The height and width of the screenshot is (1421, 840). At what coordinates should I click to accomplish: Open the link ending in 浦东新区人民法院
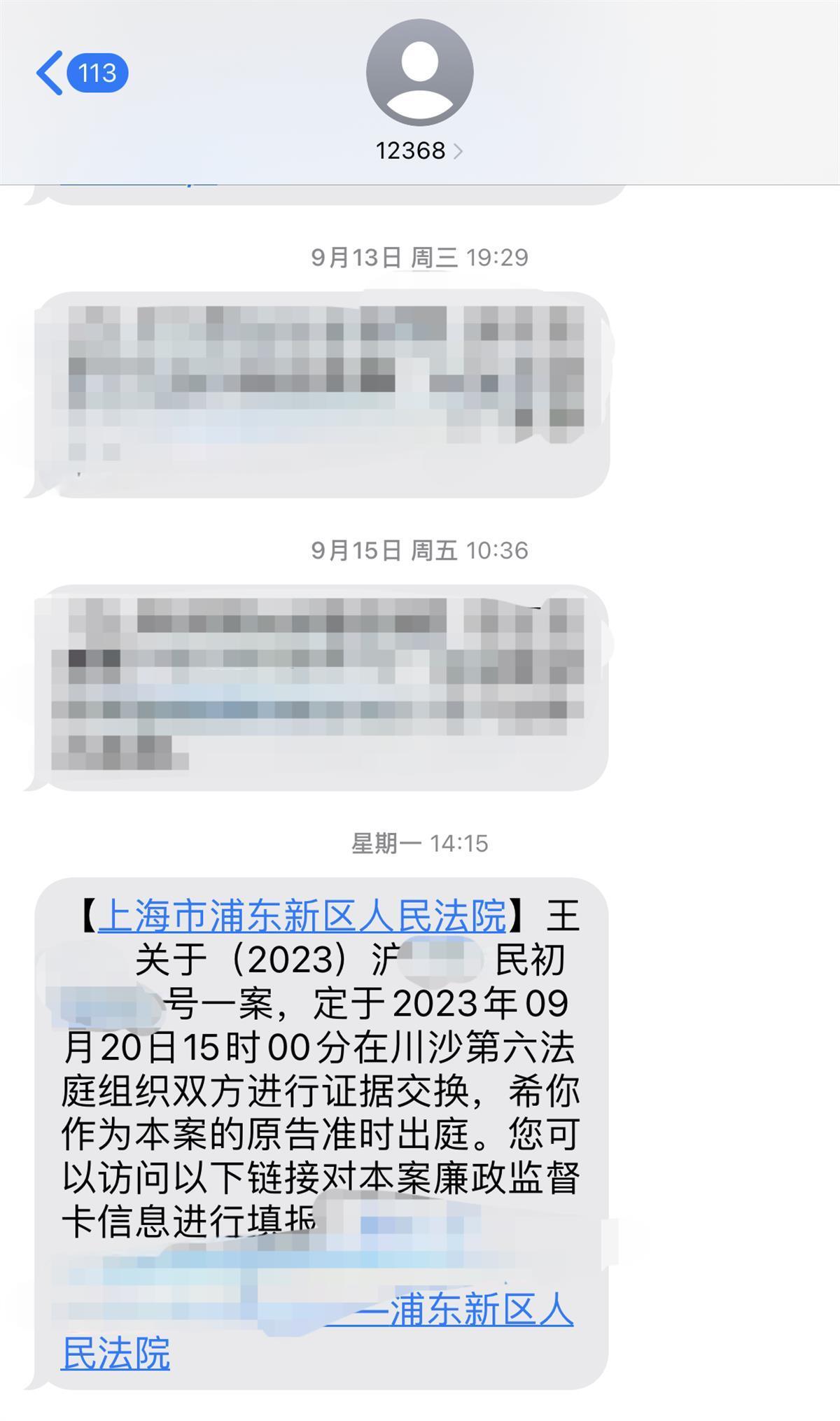(x=482, y=1310)
